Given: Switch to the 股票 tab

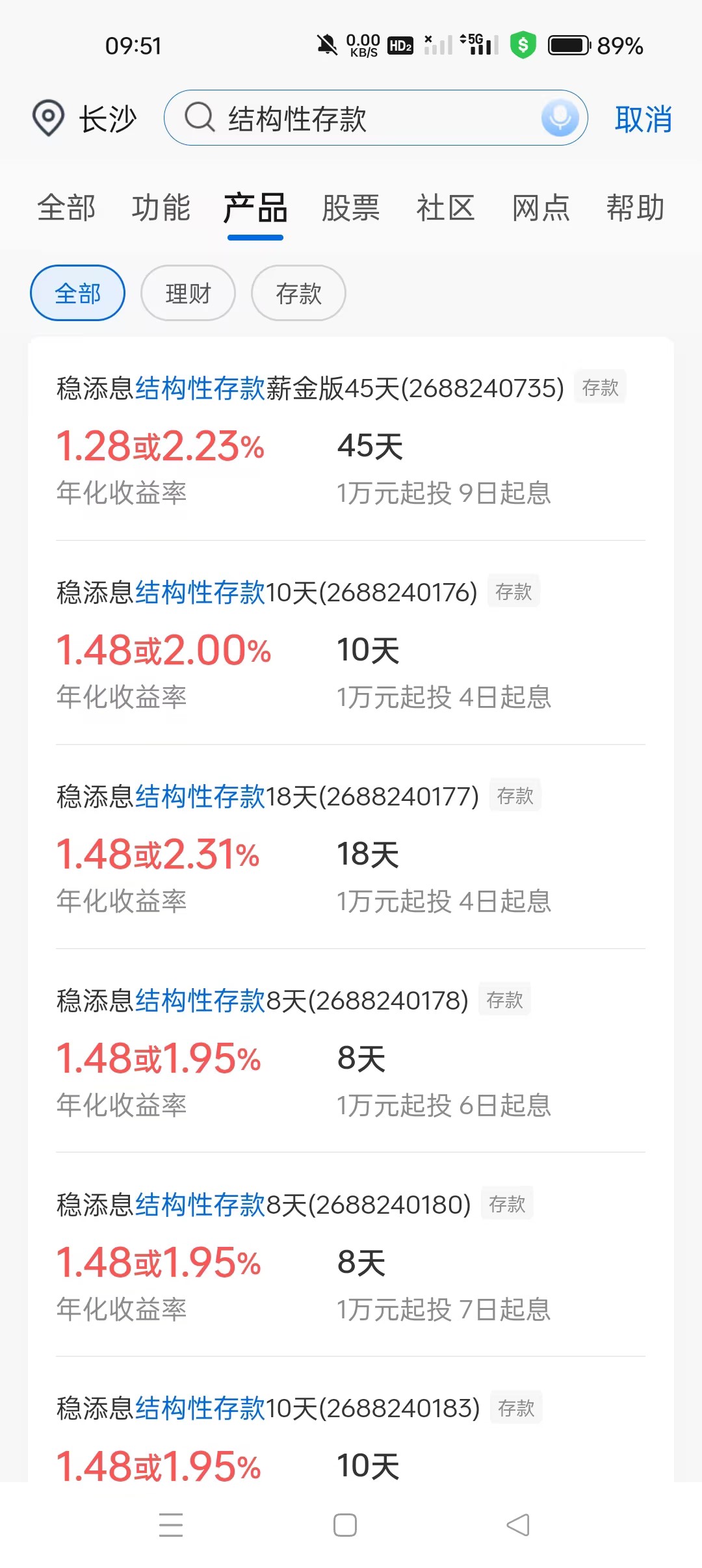Looking at the screenshot, I should coord(350,209).
